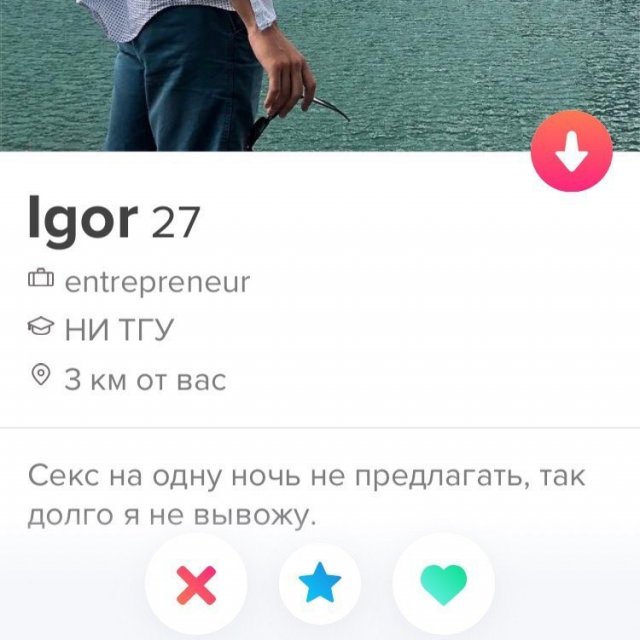Screen dimensions: 640x640
Task: Super Like Igor with the blue star
Action: (320, 585)
